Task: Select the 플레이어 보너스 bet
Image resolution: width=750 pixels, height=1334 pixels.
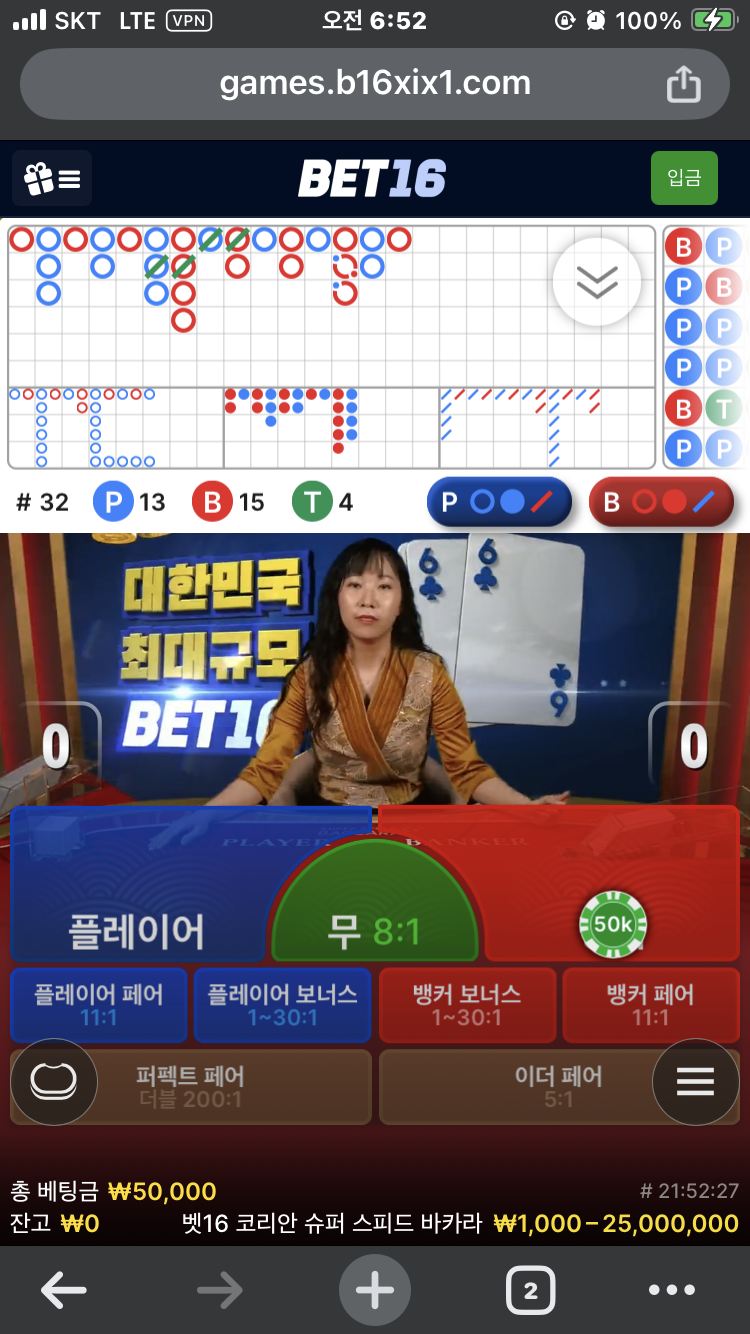Action: click(x=282, y=1004)
